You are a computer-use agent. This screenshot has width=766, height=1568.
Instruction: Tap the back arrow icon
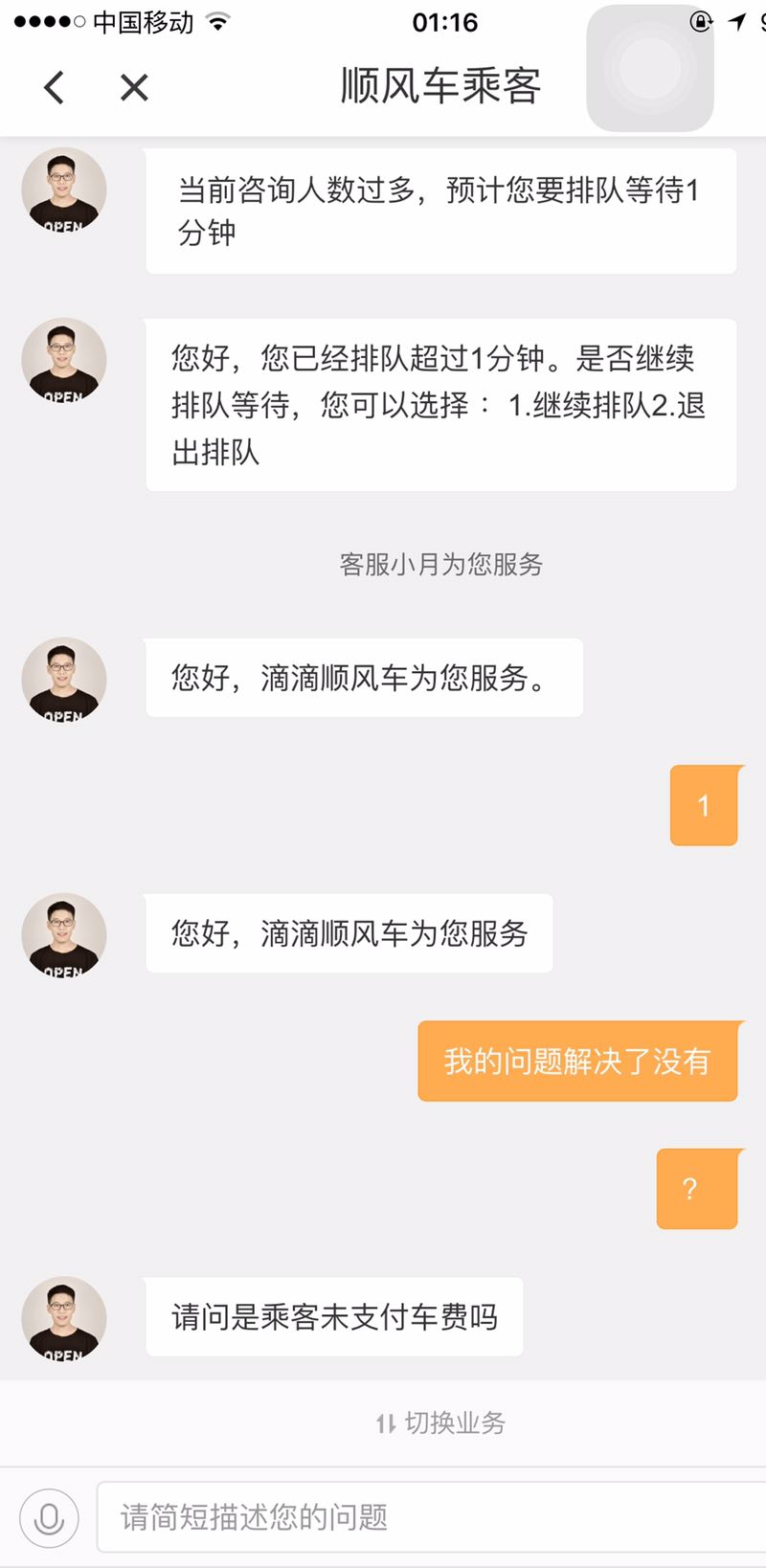tap(54, 86)
